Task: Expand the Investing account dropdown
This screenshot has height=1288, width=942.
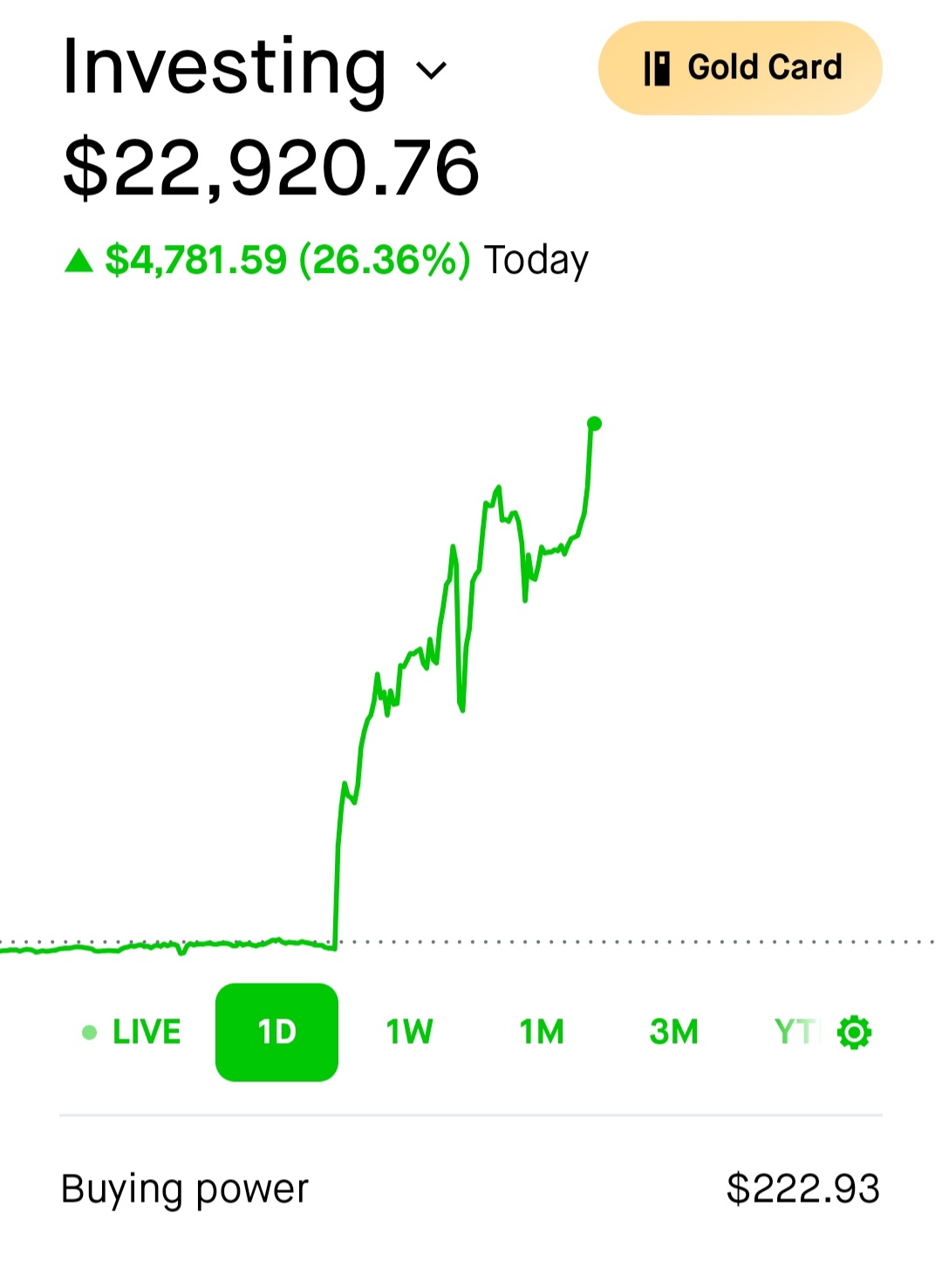Action: pos(431,70)
